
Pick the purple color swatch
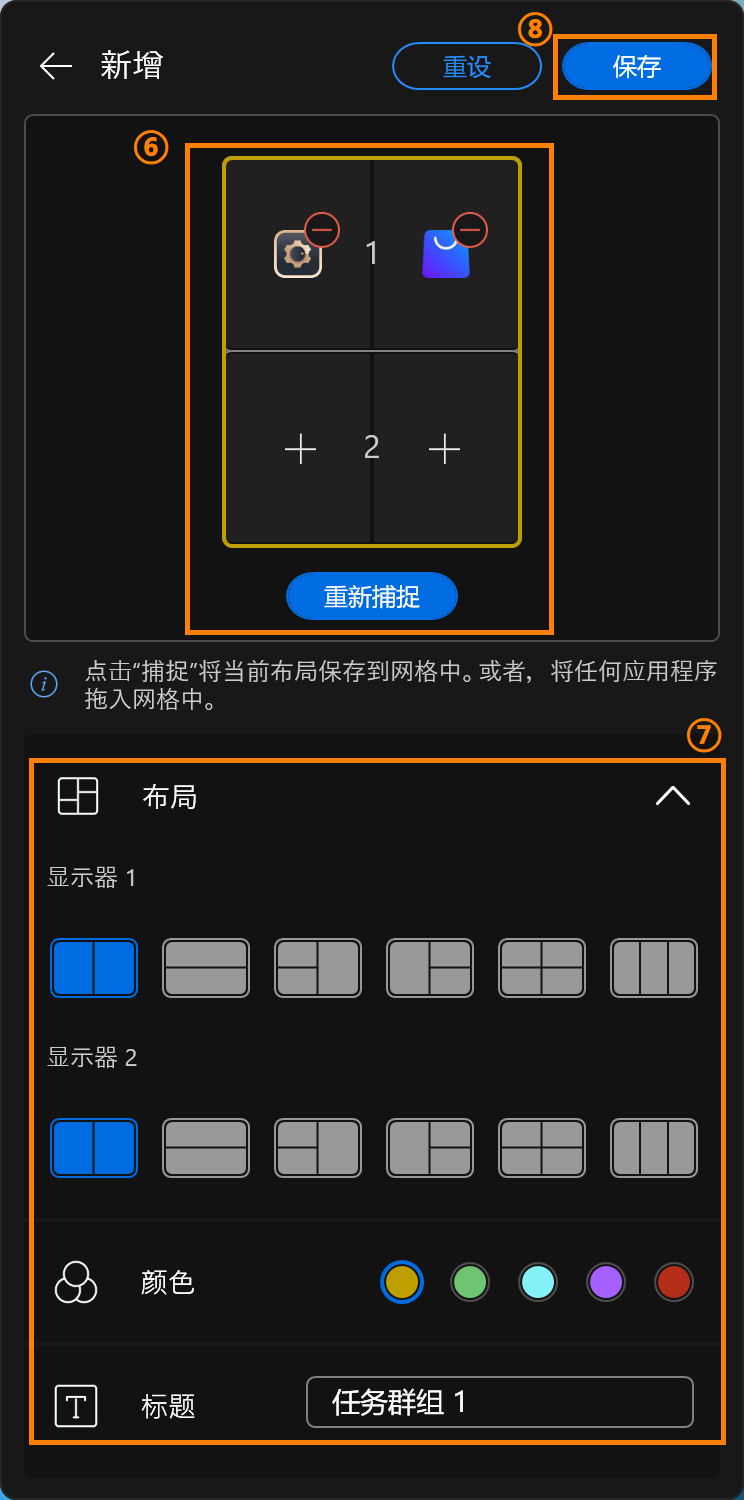click(606, 1281)
